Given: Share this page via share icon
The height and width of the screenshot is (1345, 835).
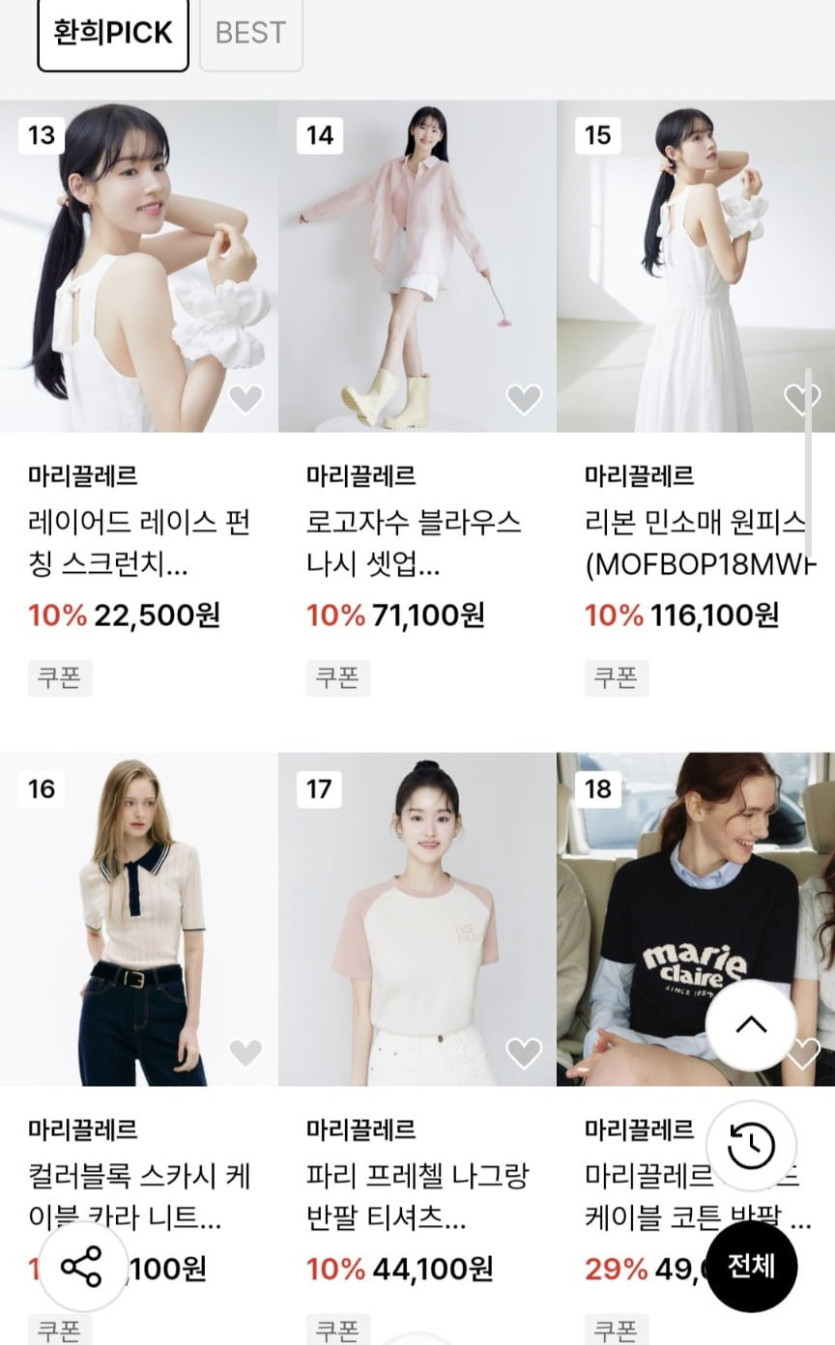Looking at the screenshot, I should 83,1268.
